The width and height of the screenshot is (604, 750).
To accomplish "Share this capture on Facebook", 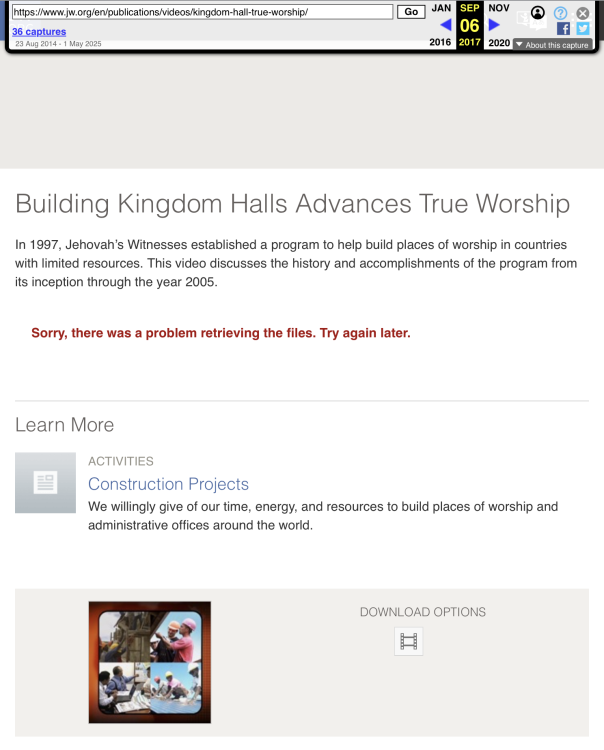I will (563, 29).
